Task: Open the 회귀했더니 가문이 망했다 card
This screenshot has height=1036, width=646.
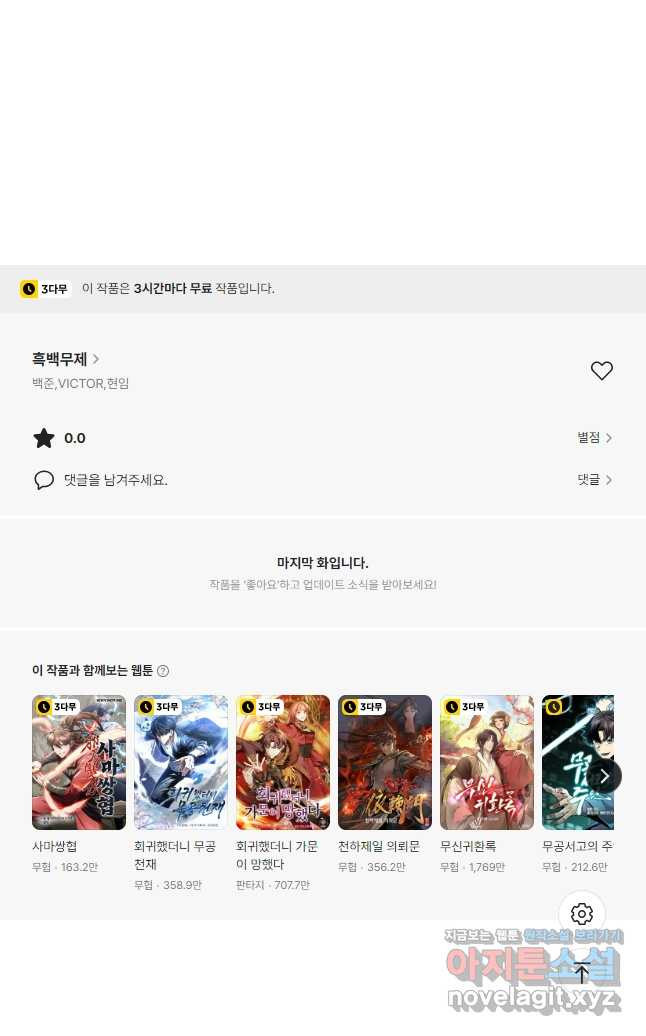Action: pos(283,762)
